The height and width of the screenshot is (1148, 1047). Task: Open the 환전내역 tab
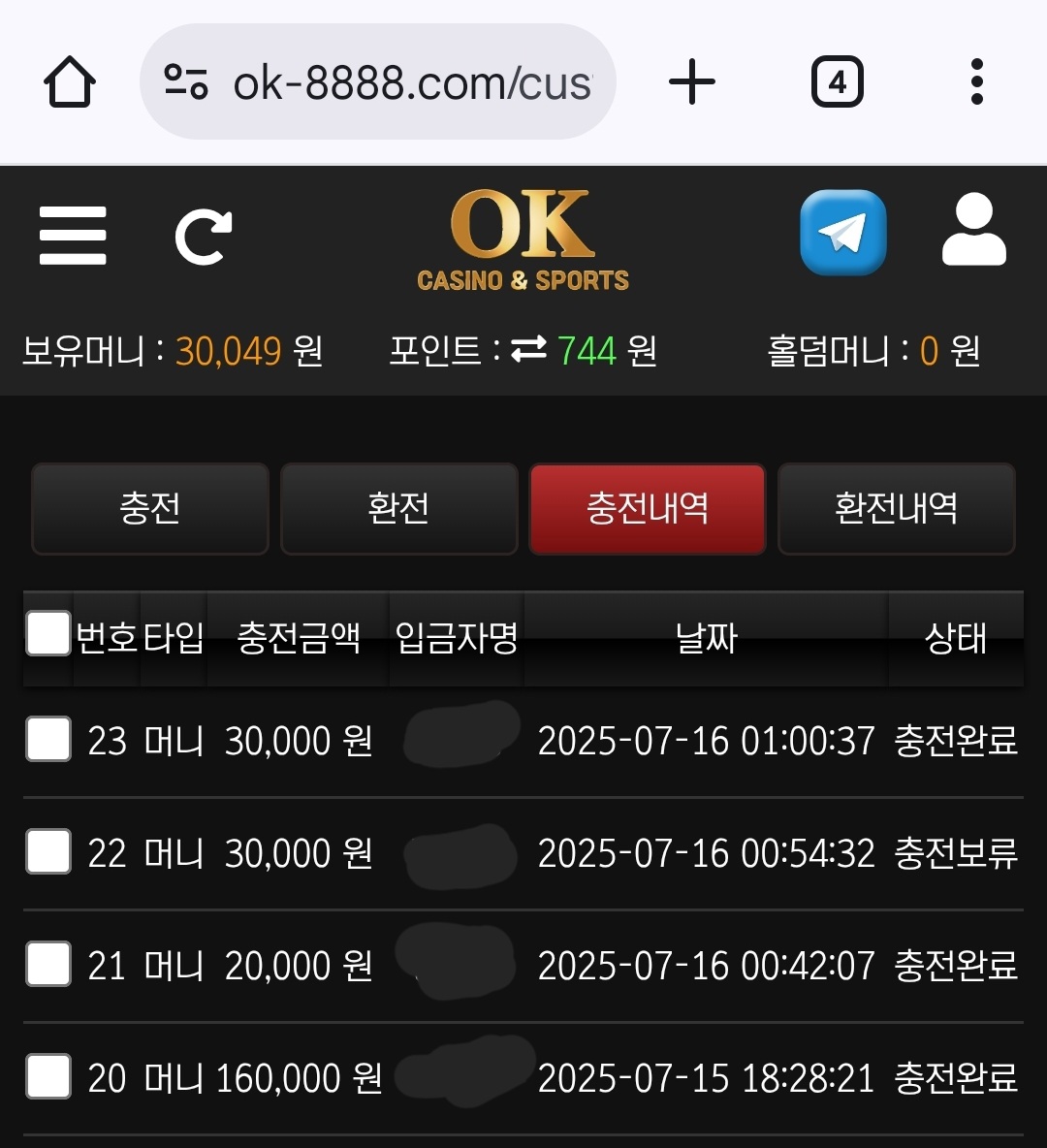coord(896,509)
